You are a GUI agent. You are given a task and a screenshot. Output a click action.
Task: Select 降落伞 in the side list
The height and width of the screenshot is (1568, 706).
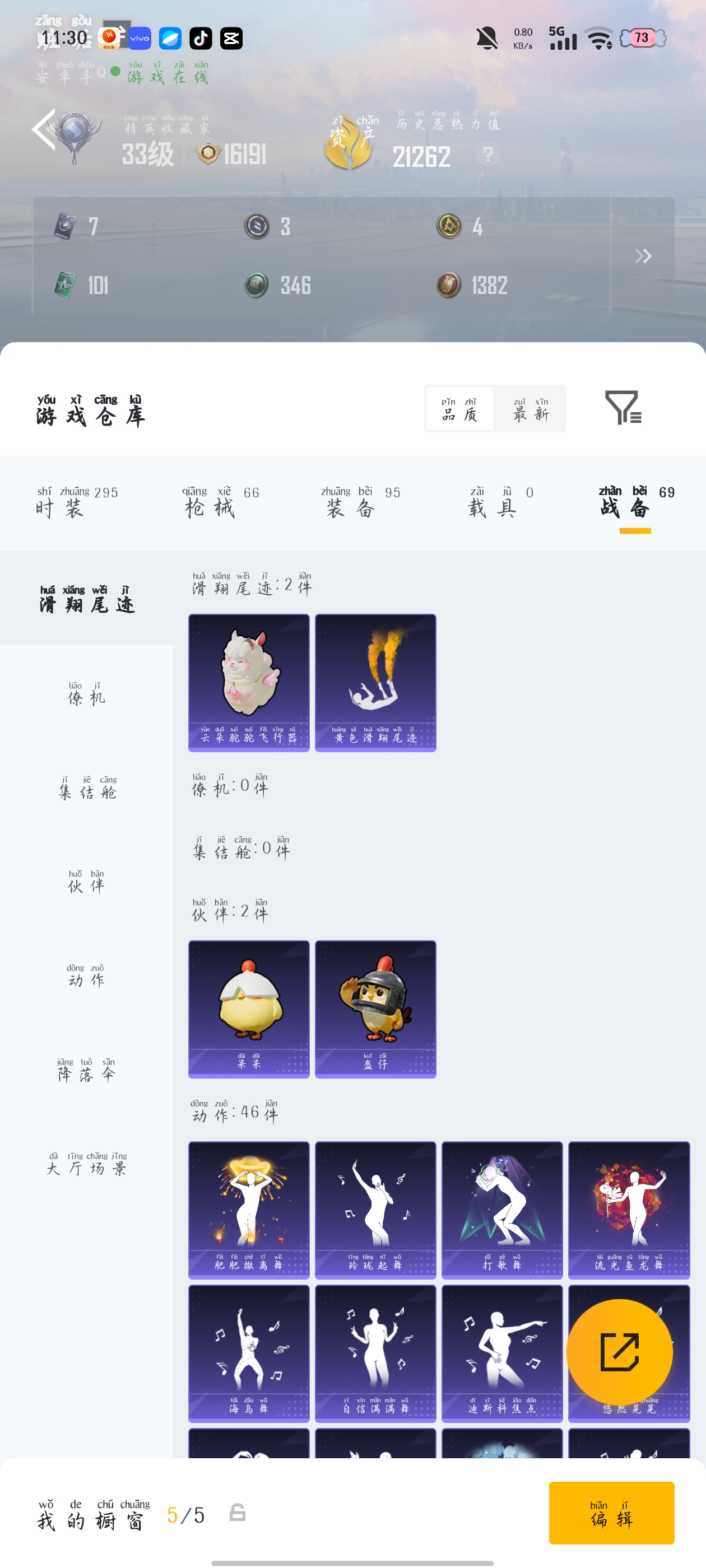pyautogui.click(x=86, y=1070)
